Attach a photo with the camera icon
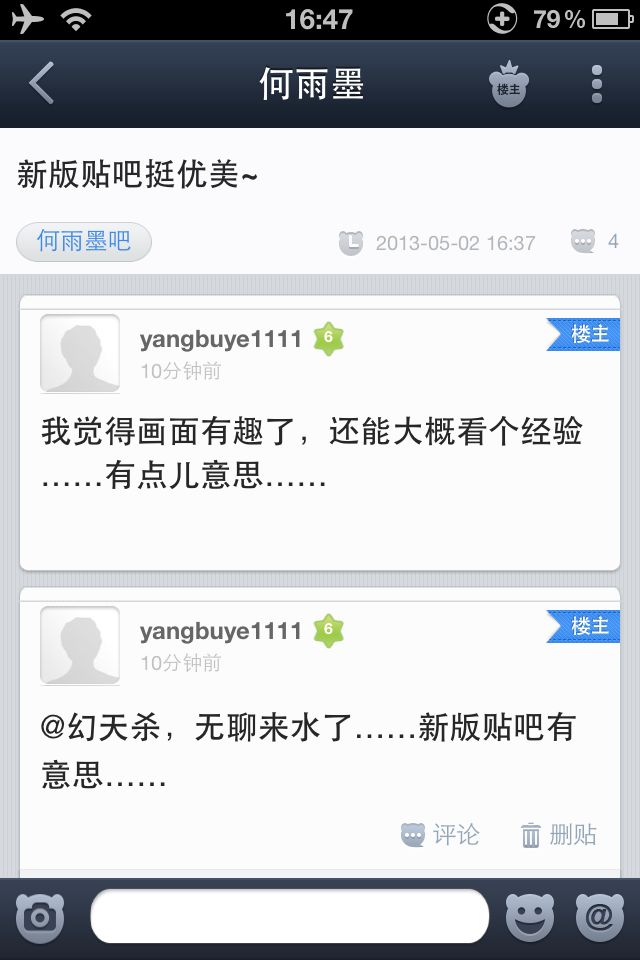The image size is (640, 960). (40, 917)
